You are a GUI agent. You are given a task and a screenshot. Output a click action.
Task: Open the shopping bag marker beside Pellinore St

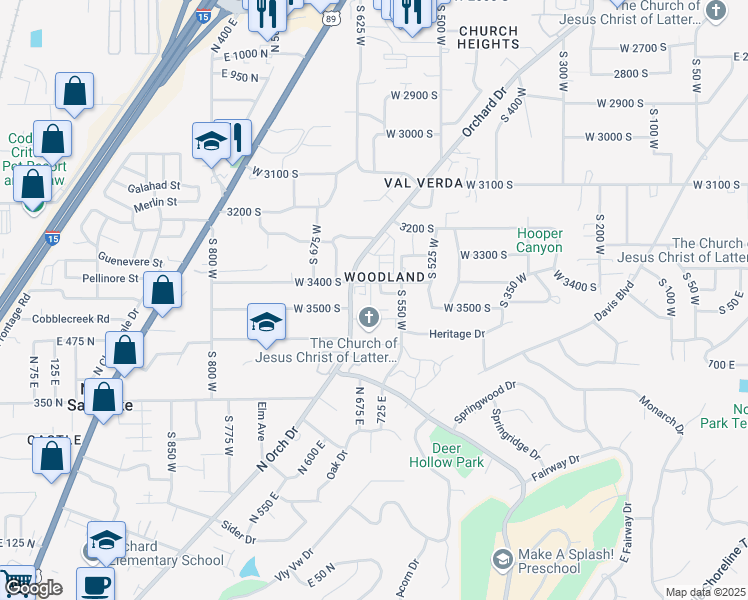[x=162, y=291]
